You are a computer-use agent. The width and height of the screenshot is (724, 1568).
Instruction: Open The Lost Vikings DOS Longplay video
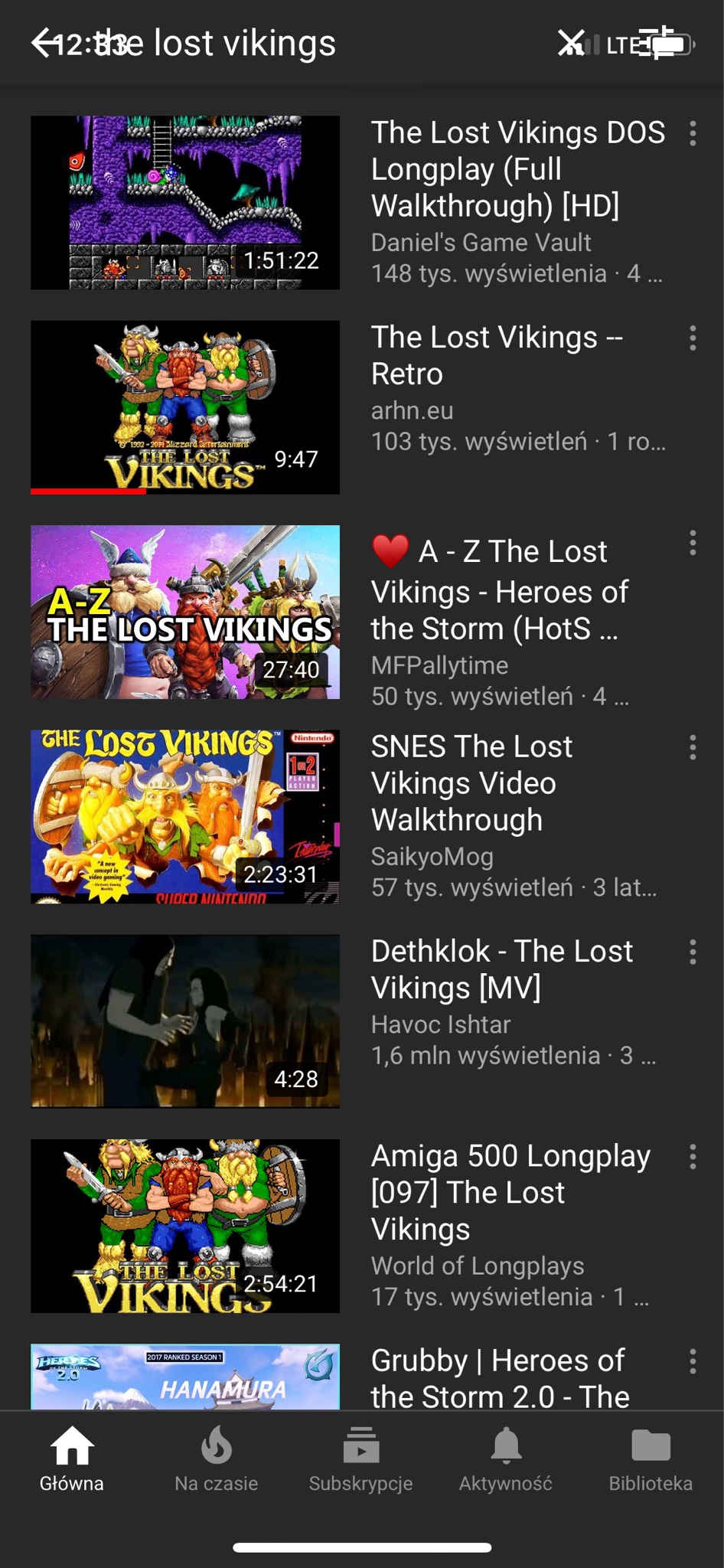[185, 202]
